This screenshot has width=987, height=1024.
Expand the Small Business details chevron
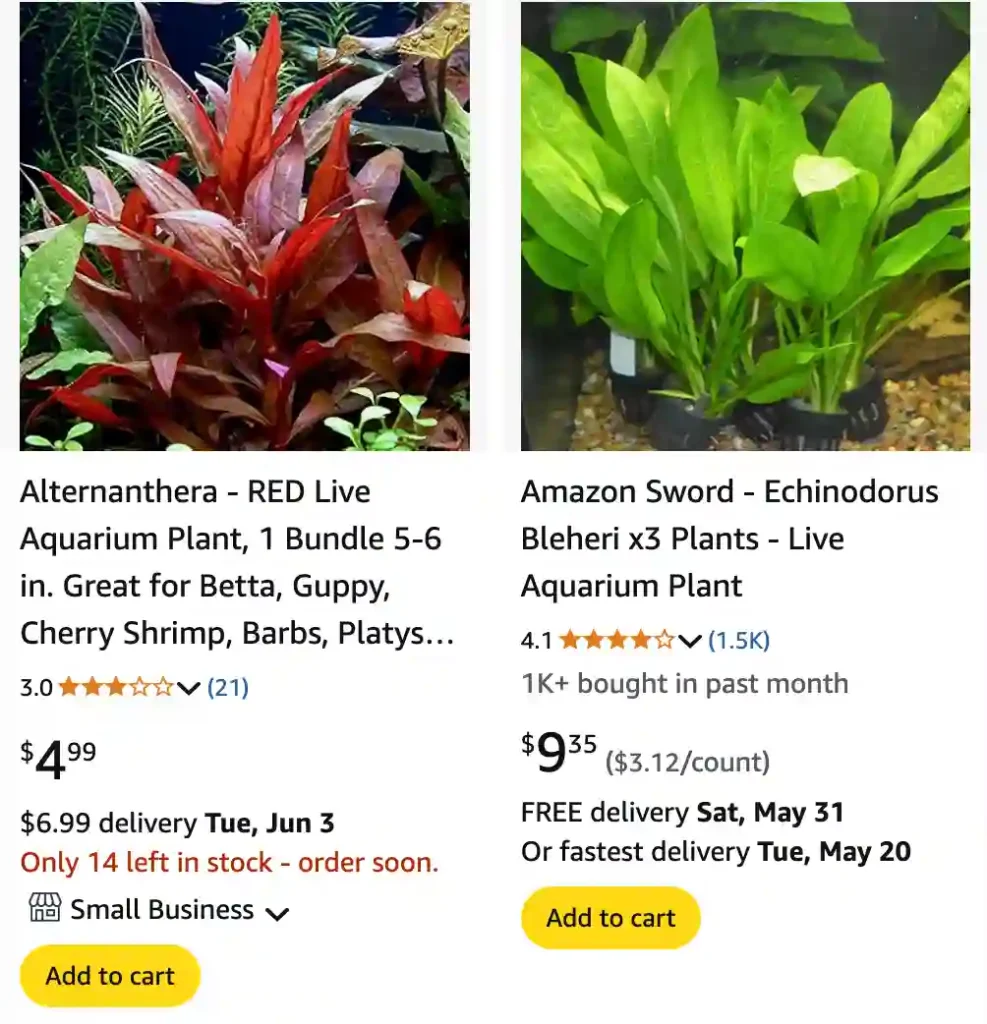pyautogui.click(x=279, y=912)
